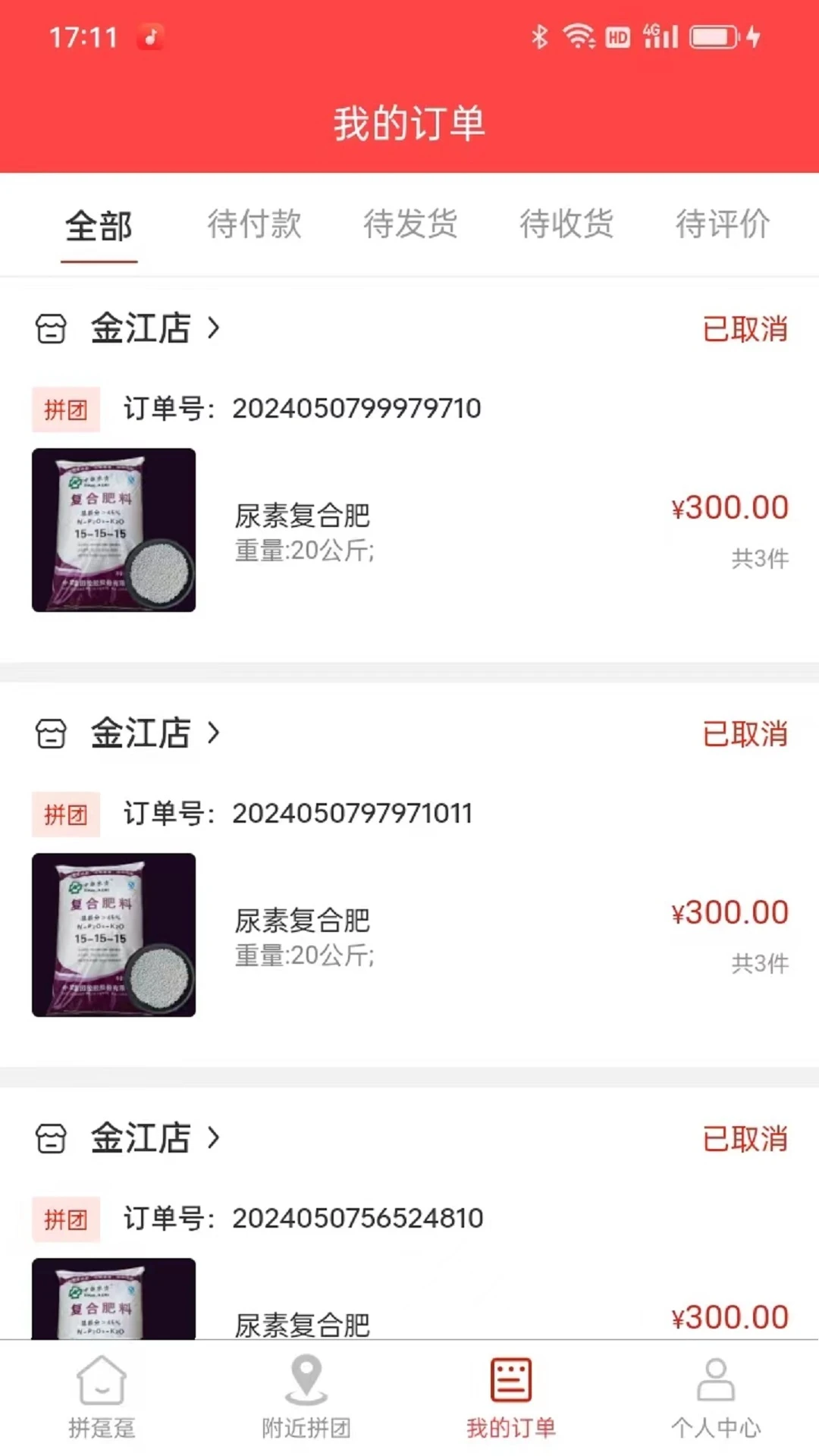Image resolution: width=819 pixels, height=1456 pixels.
Task: Open the 待收货 tab
Action: coord(566,224)
